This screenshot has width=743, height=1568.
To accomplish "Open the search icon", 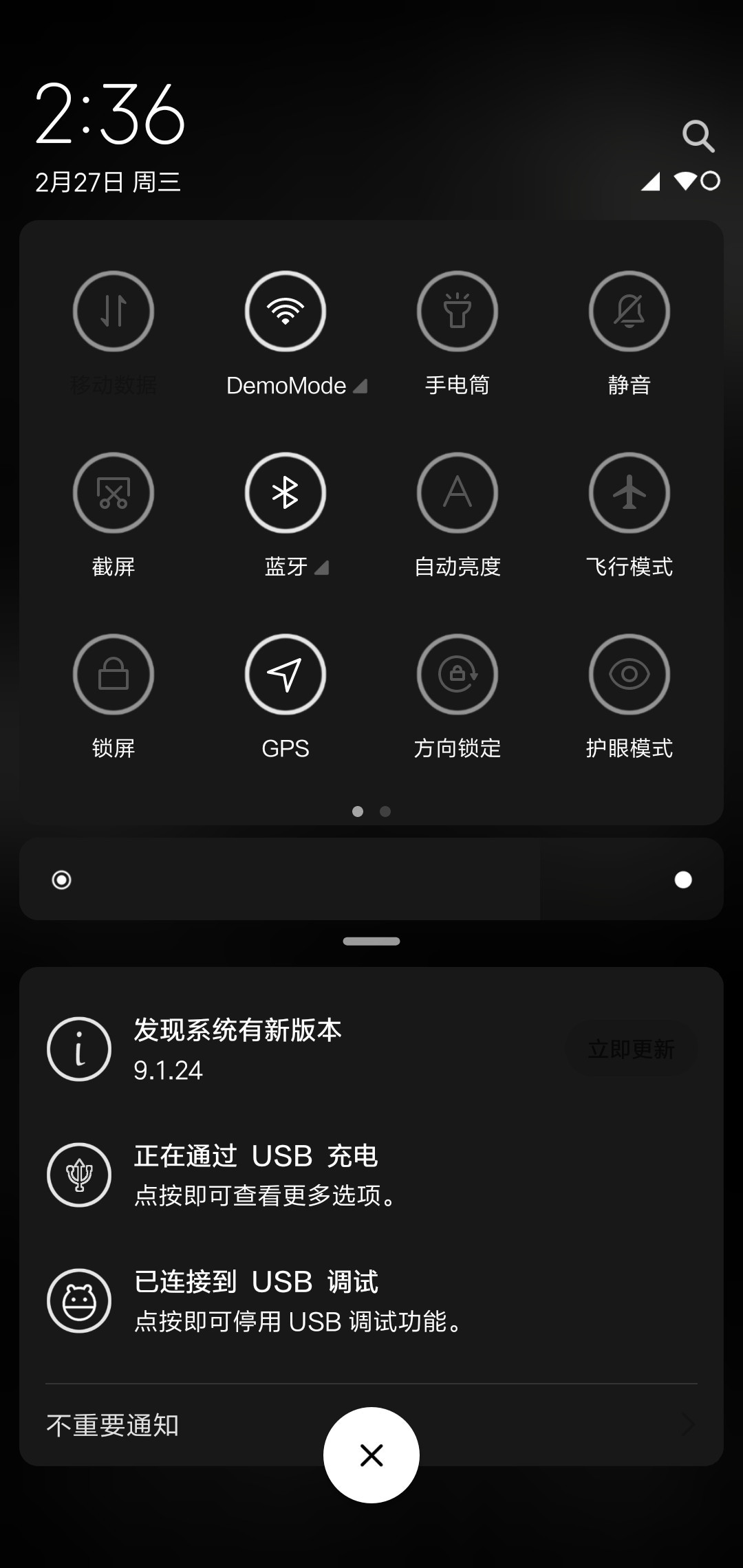I will pyautogui.click(x=698, y=136).
